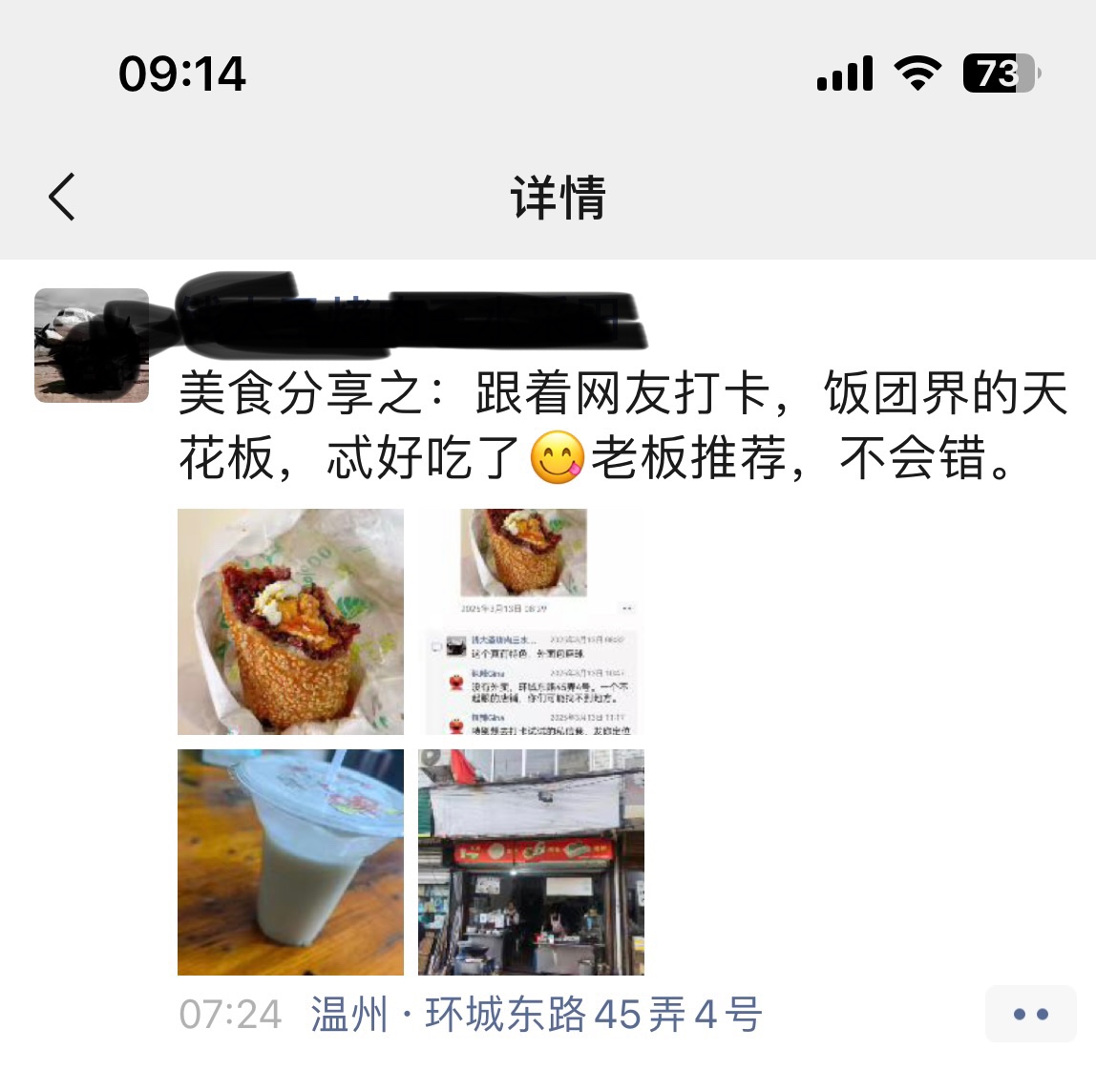
Task: Open the chat screenshot image
Action: coord(531,621)
